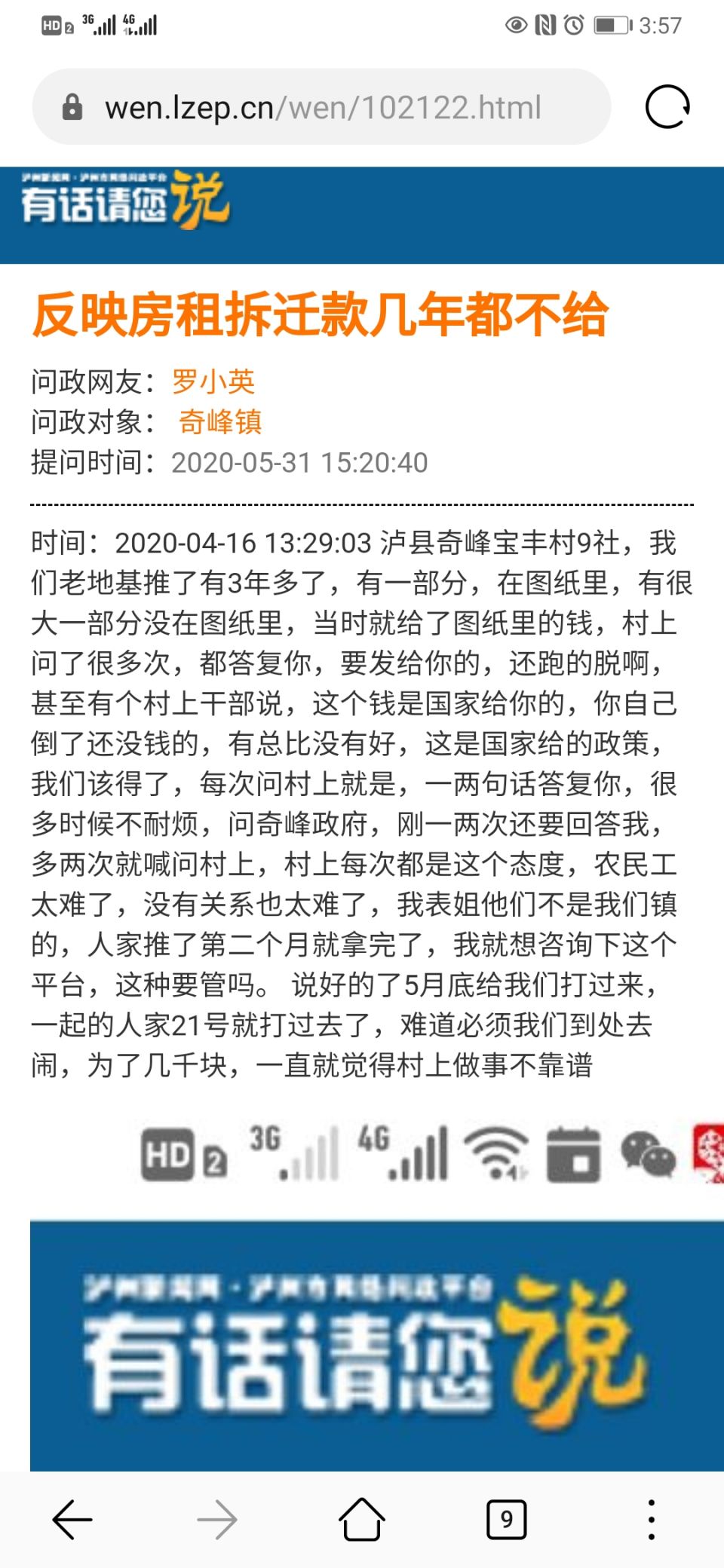Image resolution: width=724 pixels, height=1568 pixels.
Task: Go back to the previous page
Action: tap(72, 1520)
